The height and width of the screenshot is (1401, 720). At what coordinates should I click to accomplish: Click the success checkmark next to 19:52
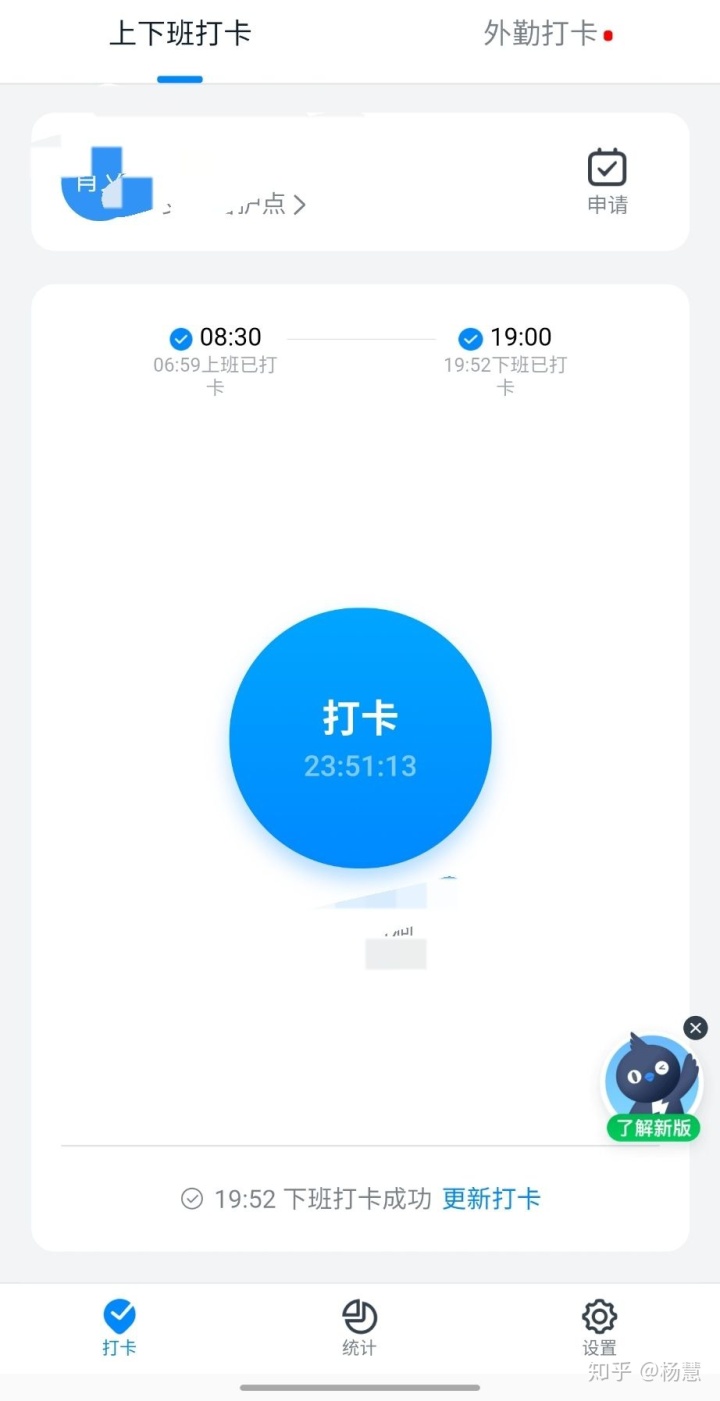(x=191, y=1198)
